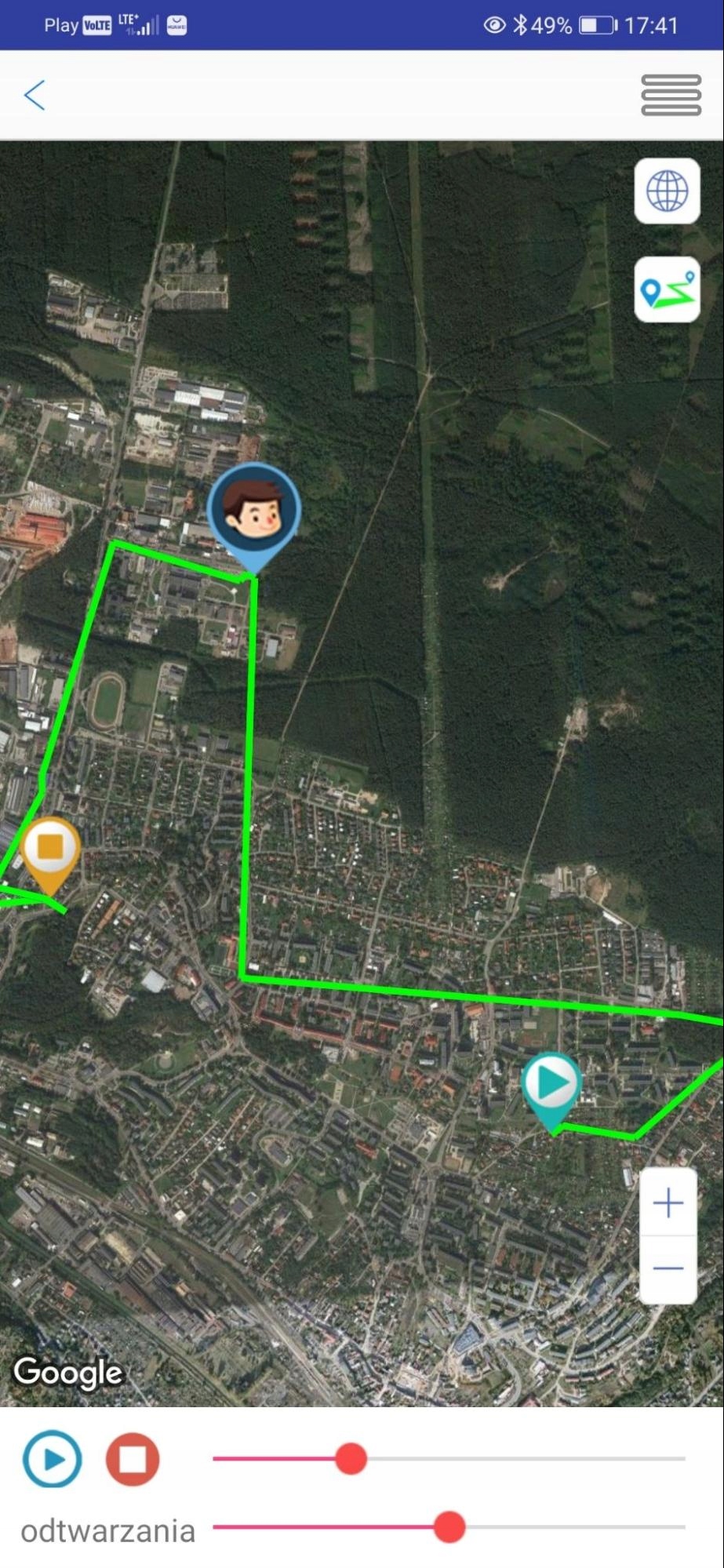Zoom out on the map
The image size is (724, 1568).
(x=668, y=1268)
